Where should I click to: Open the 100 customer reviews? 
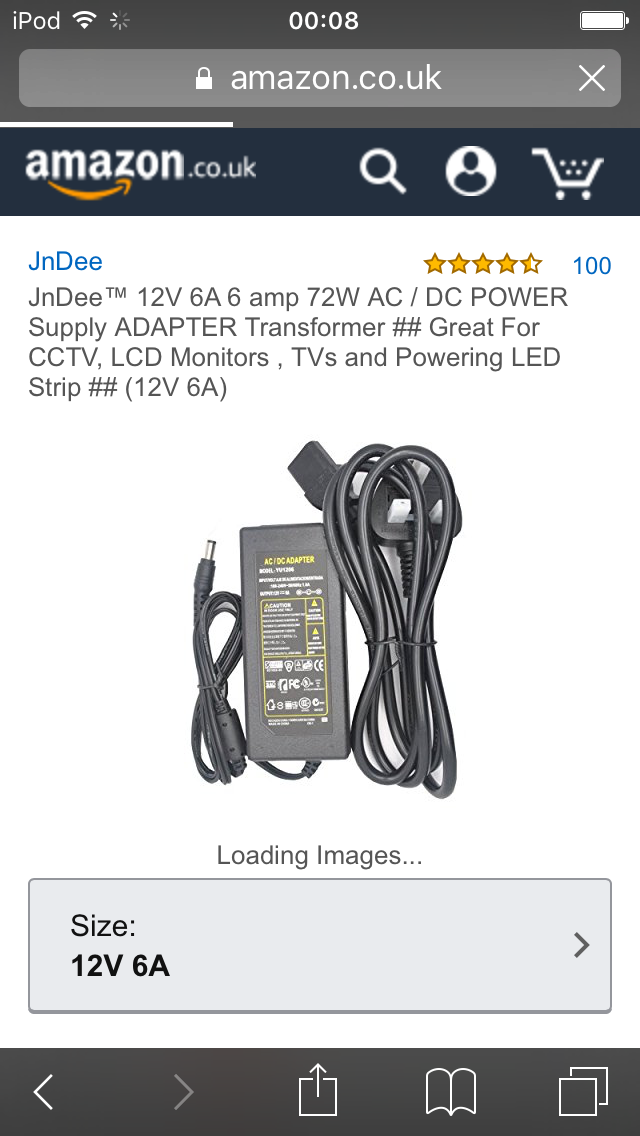click(591, 265)
